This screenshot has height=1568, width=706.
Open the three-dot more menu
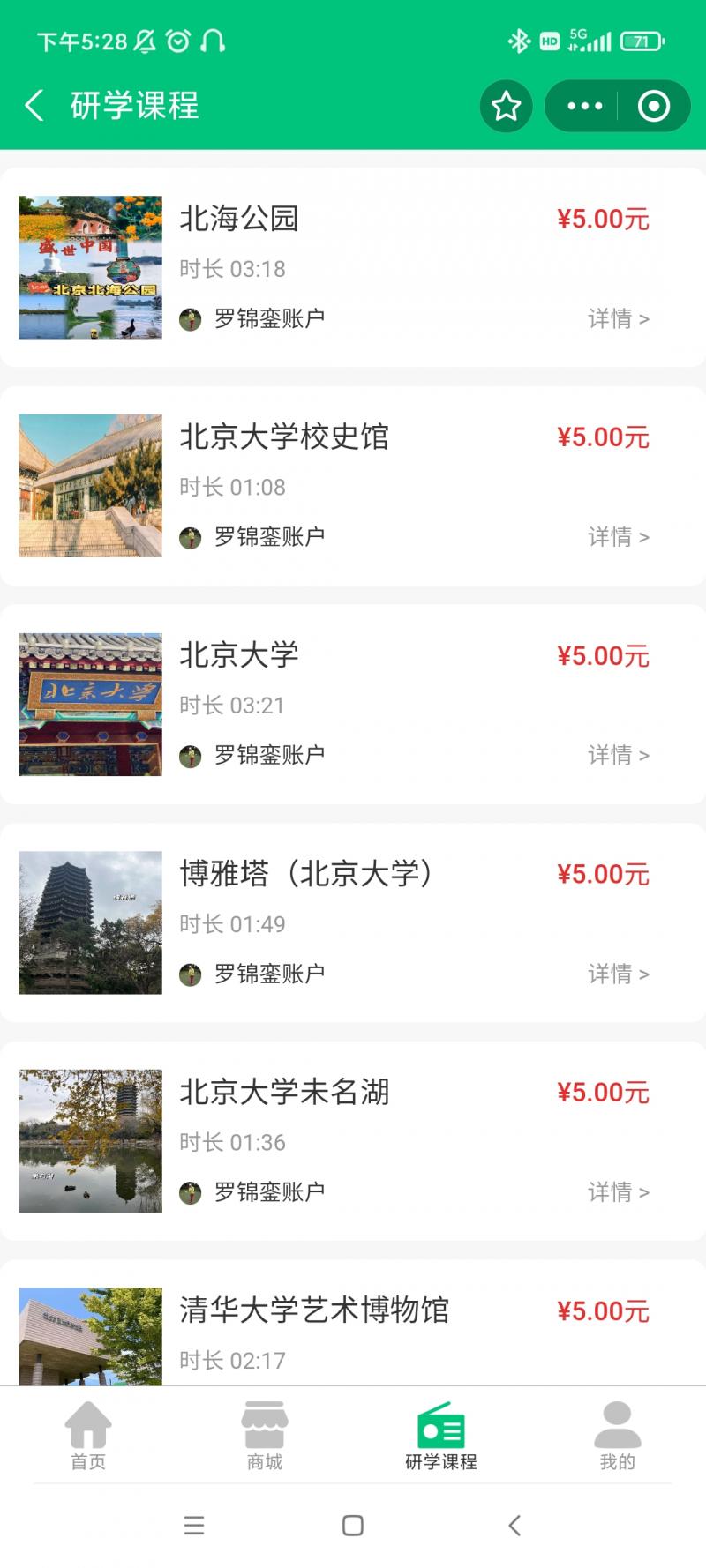(584, 107)
